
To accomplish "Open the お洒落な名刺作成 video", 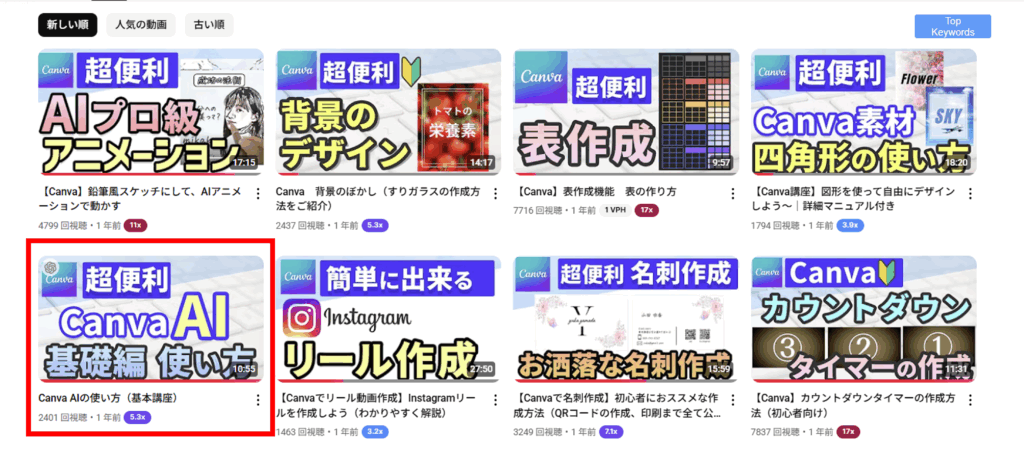I will pos(626,318).
